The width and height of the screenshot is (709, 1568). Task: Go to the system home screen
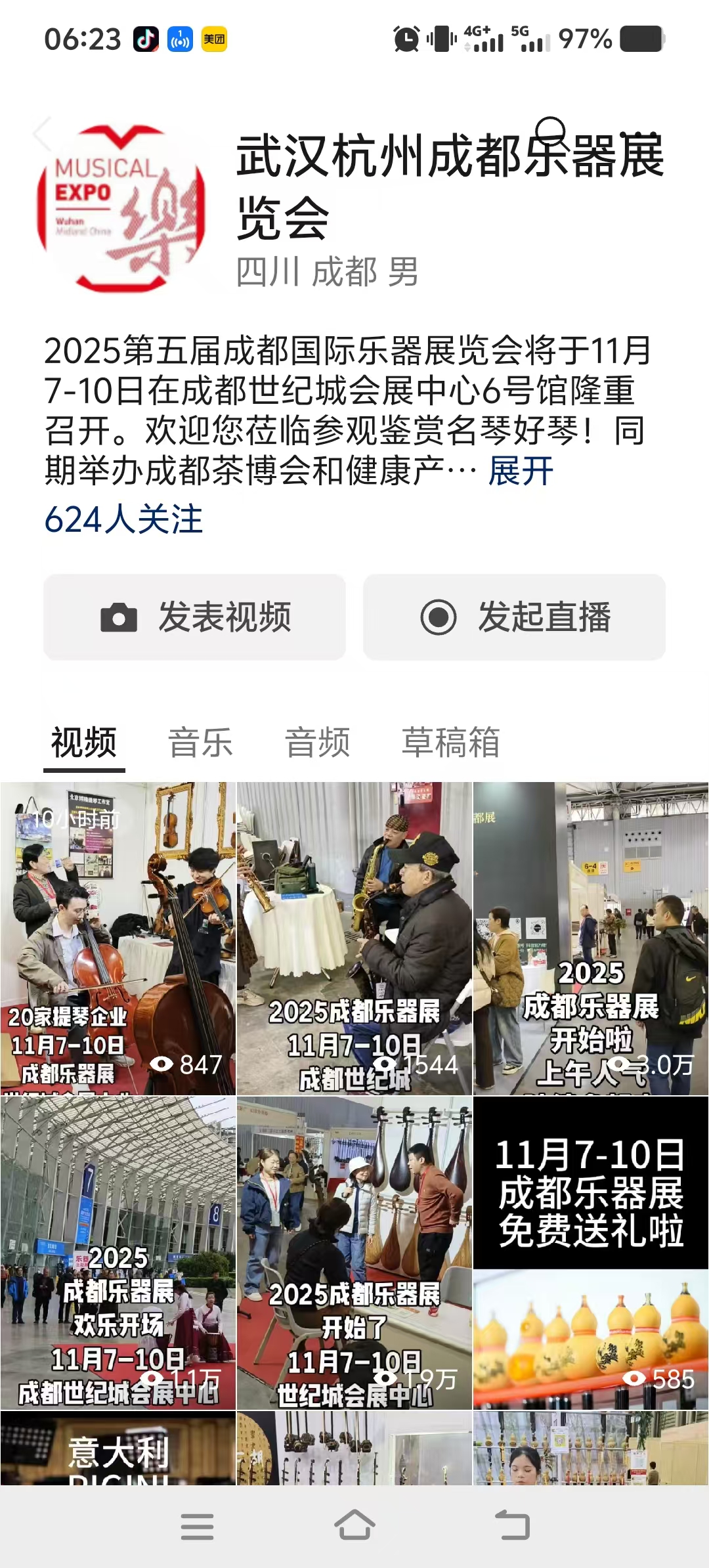pyautogui.click(x=354, y=1526)
